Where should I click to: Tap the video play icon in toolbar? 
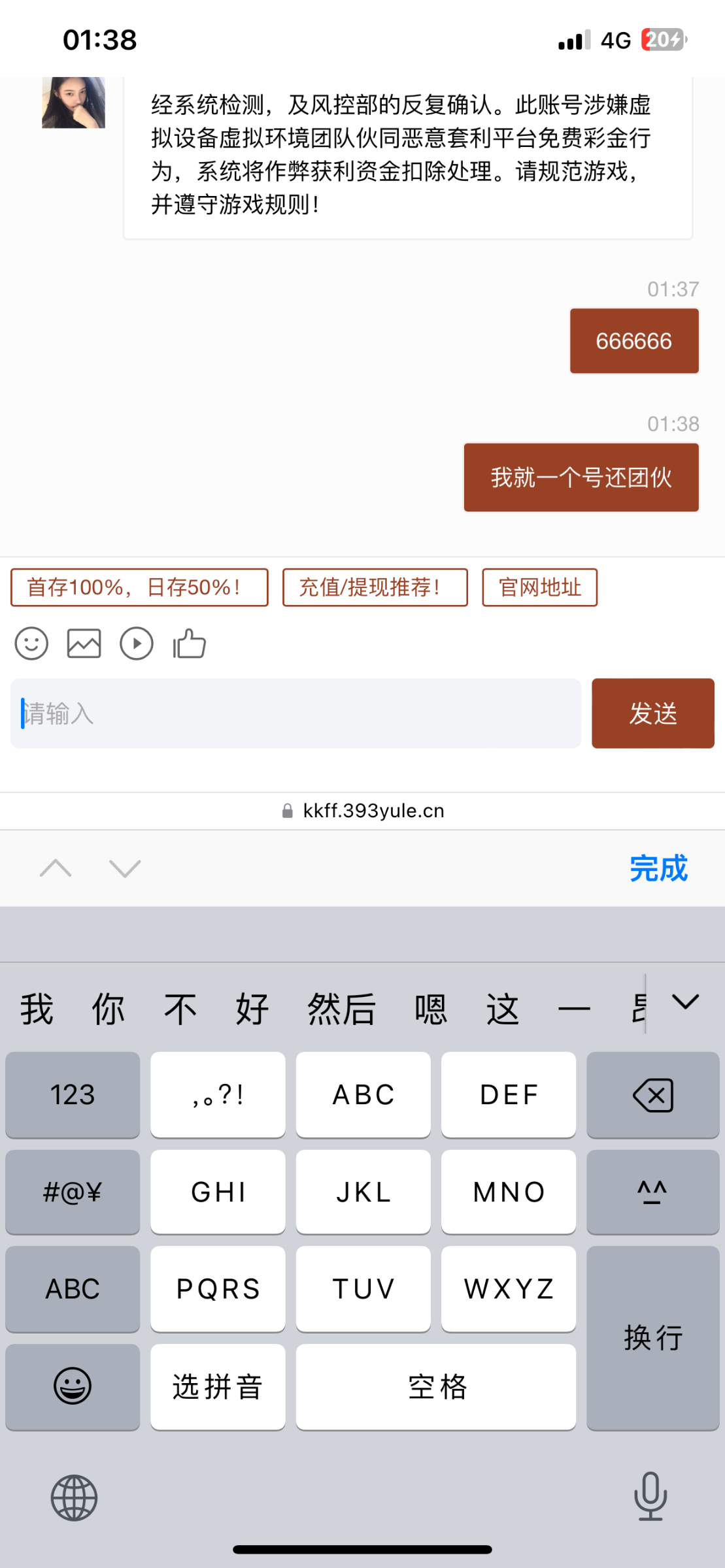pyautogui.click(x=137, y=644)
